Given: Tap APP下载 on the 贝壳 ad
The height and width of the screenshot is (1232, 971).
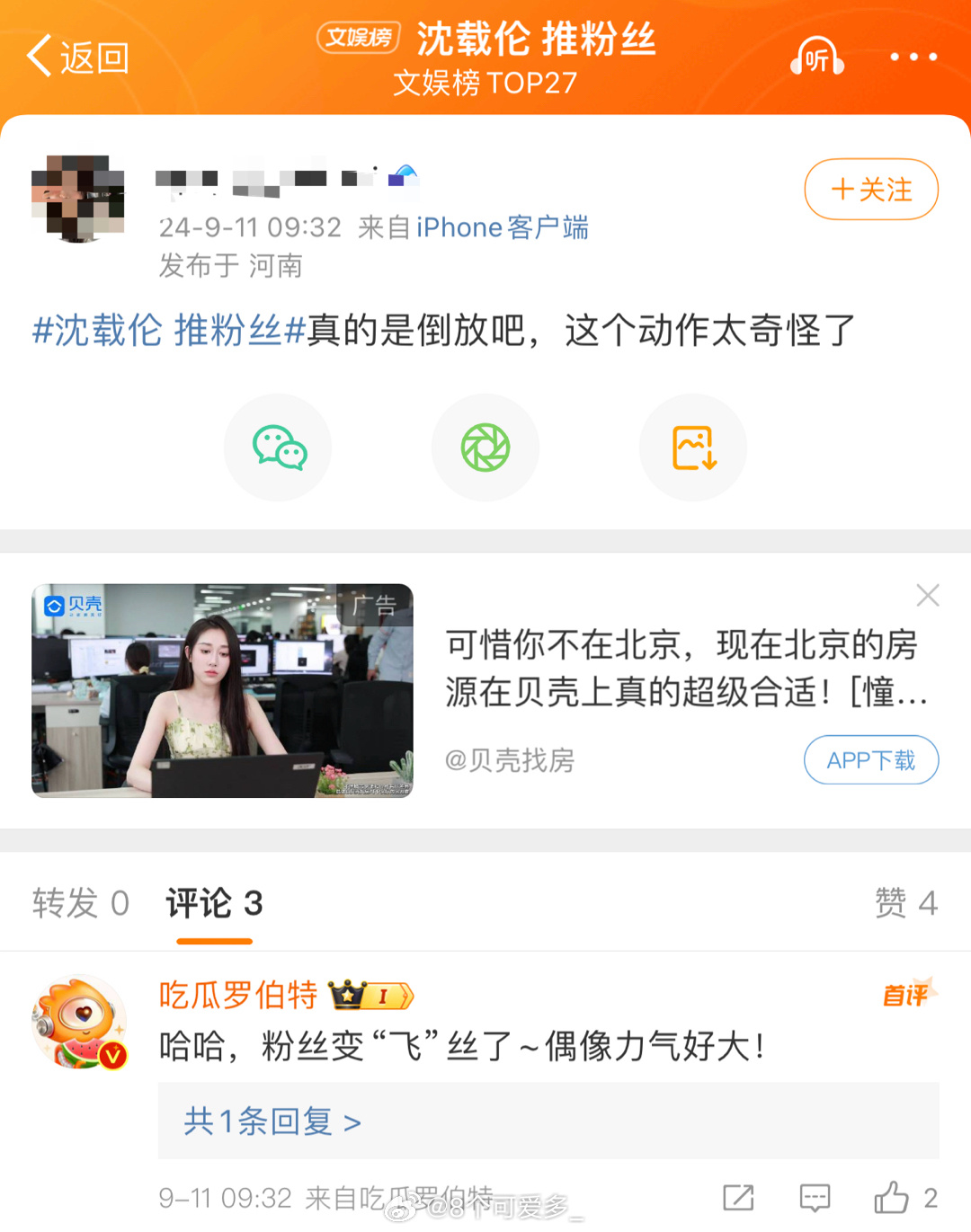Looking at the screenshot, I should (870, 760).
